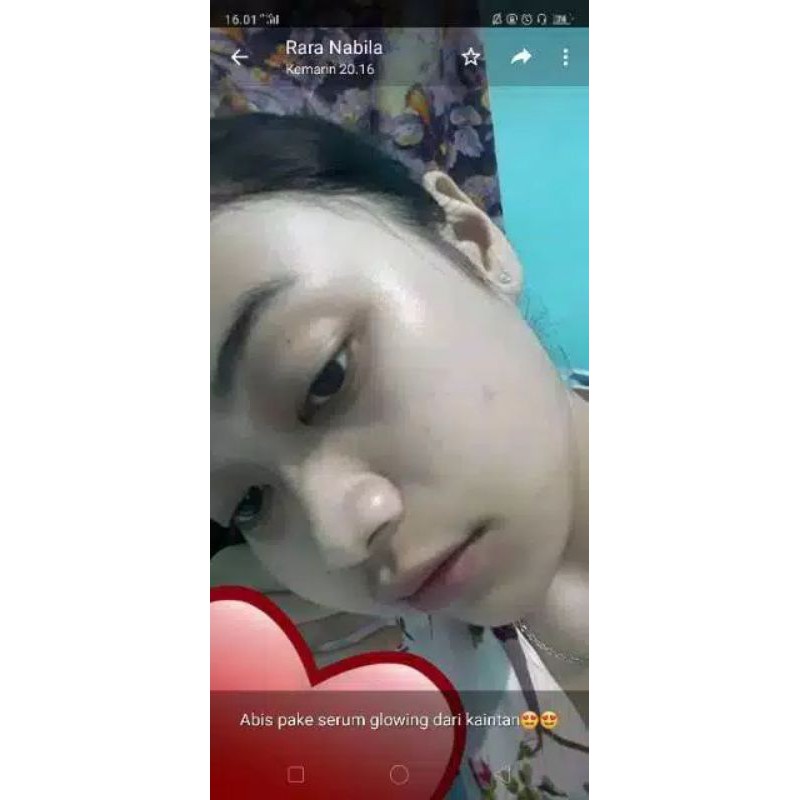Forward this photo to another chat
The width and height of the screenshot is (800, 800).
point(520,57)
